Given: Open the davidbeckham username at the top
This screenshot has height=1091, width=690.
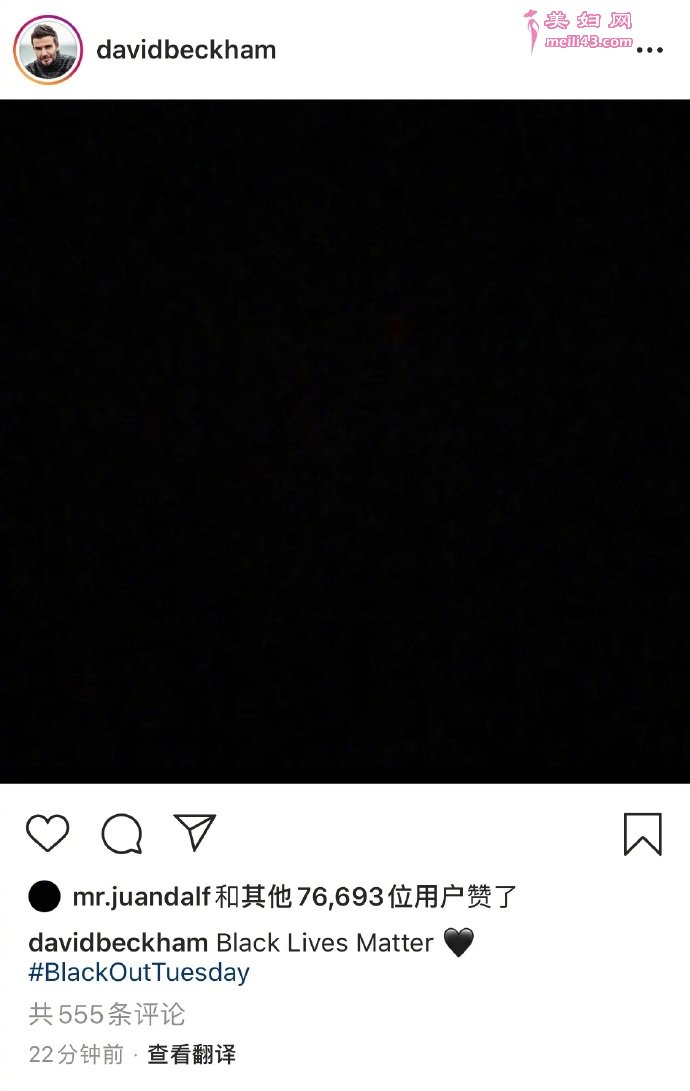Looking at the screenshot, I should 186,49.
